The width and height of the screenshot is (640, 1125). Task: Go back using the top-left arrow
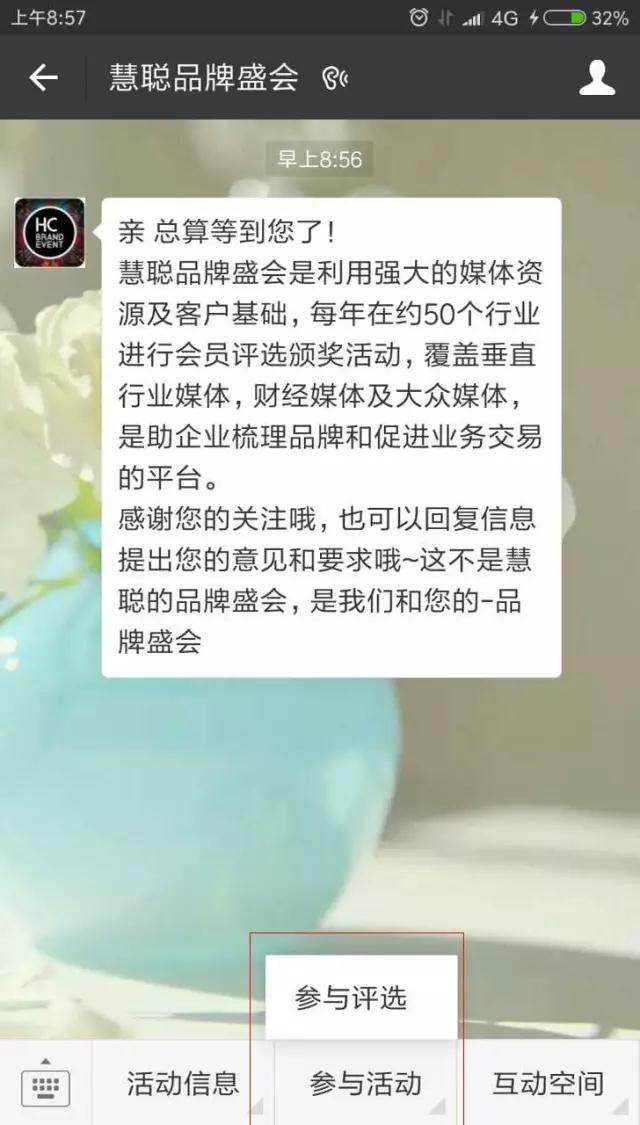(43, 78)
